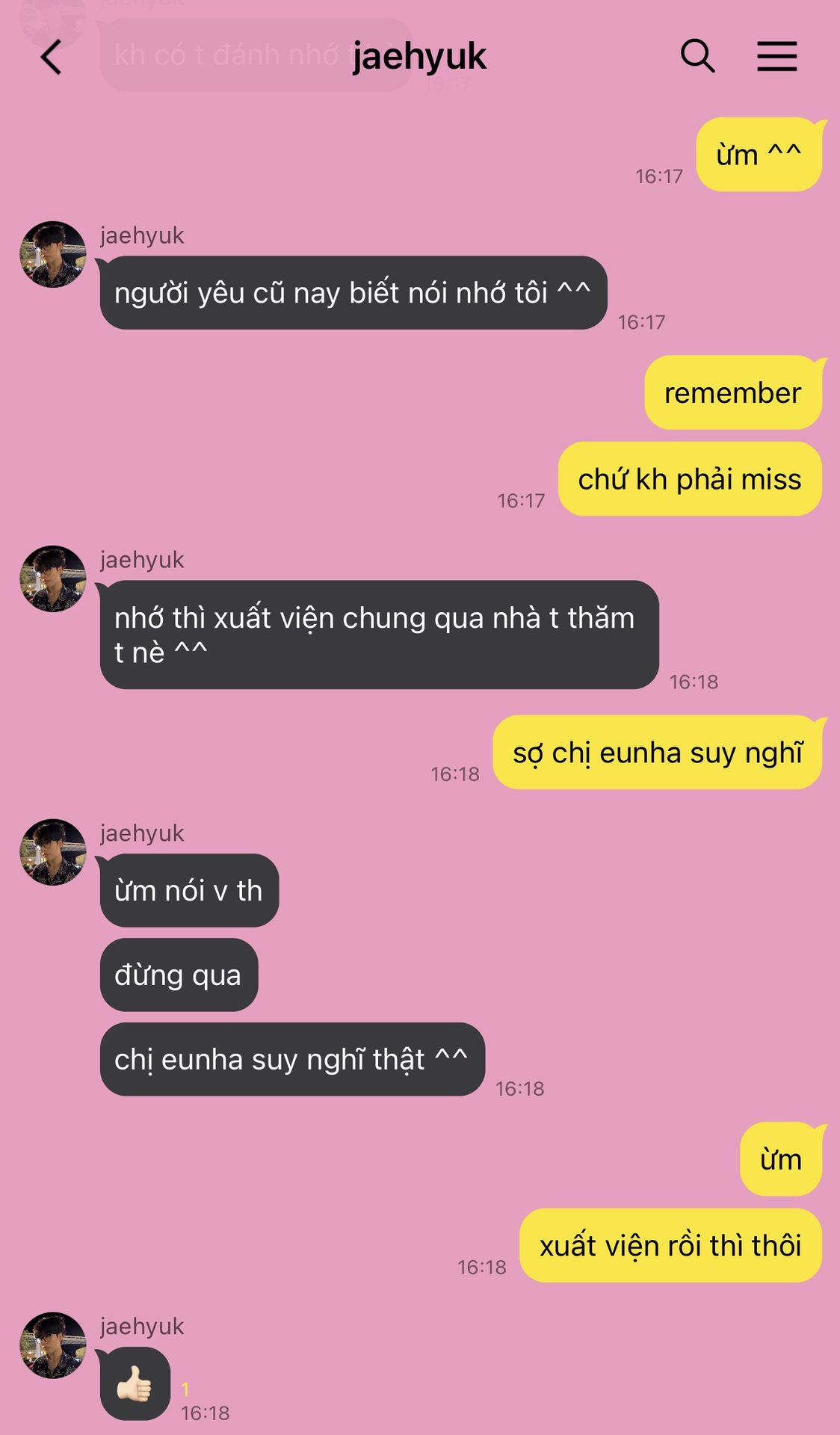Open the chat hamburger menu
Viewport: 840px width, 1435px height.
click(776, 56)
